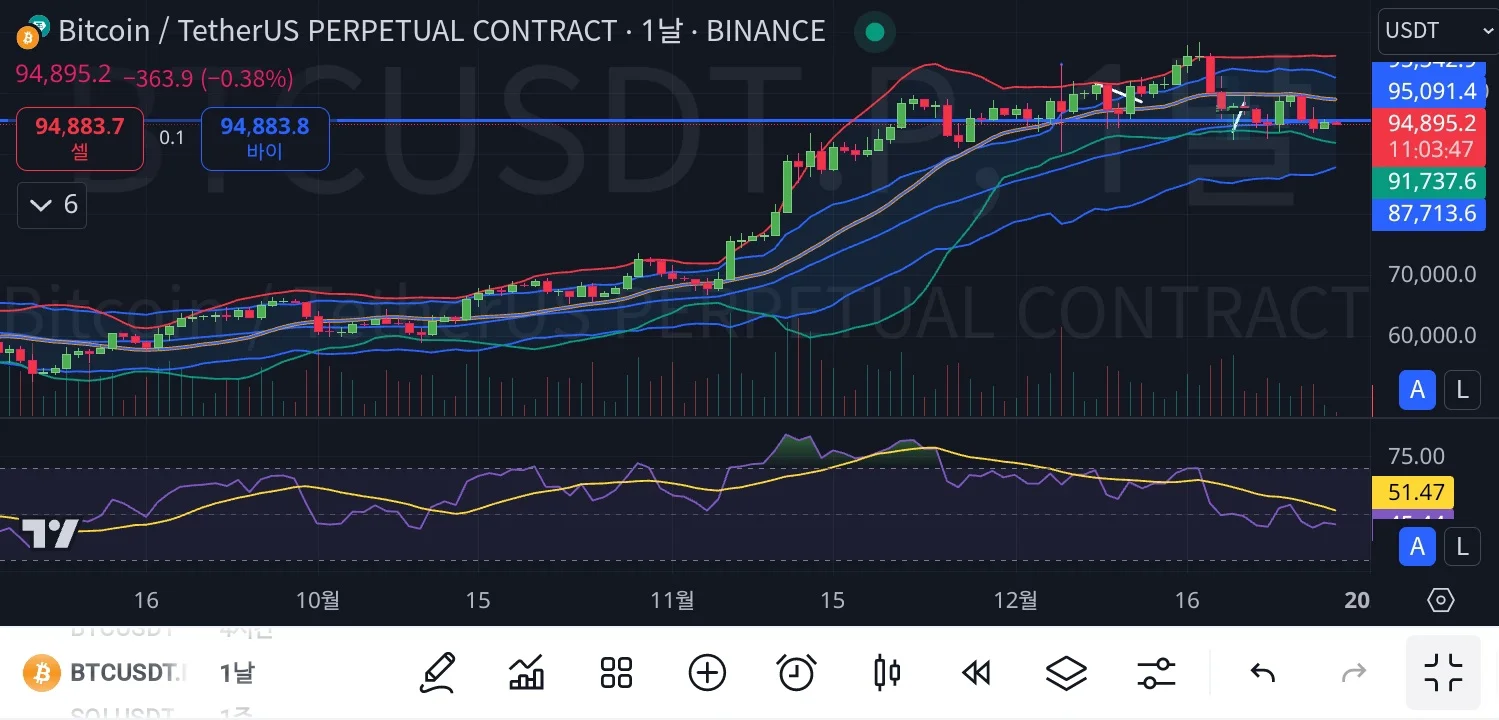The image size is (1499, 720).
Task: Start bar replay with the rewind icon
Action: click(976, 672)
